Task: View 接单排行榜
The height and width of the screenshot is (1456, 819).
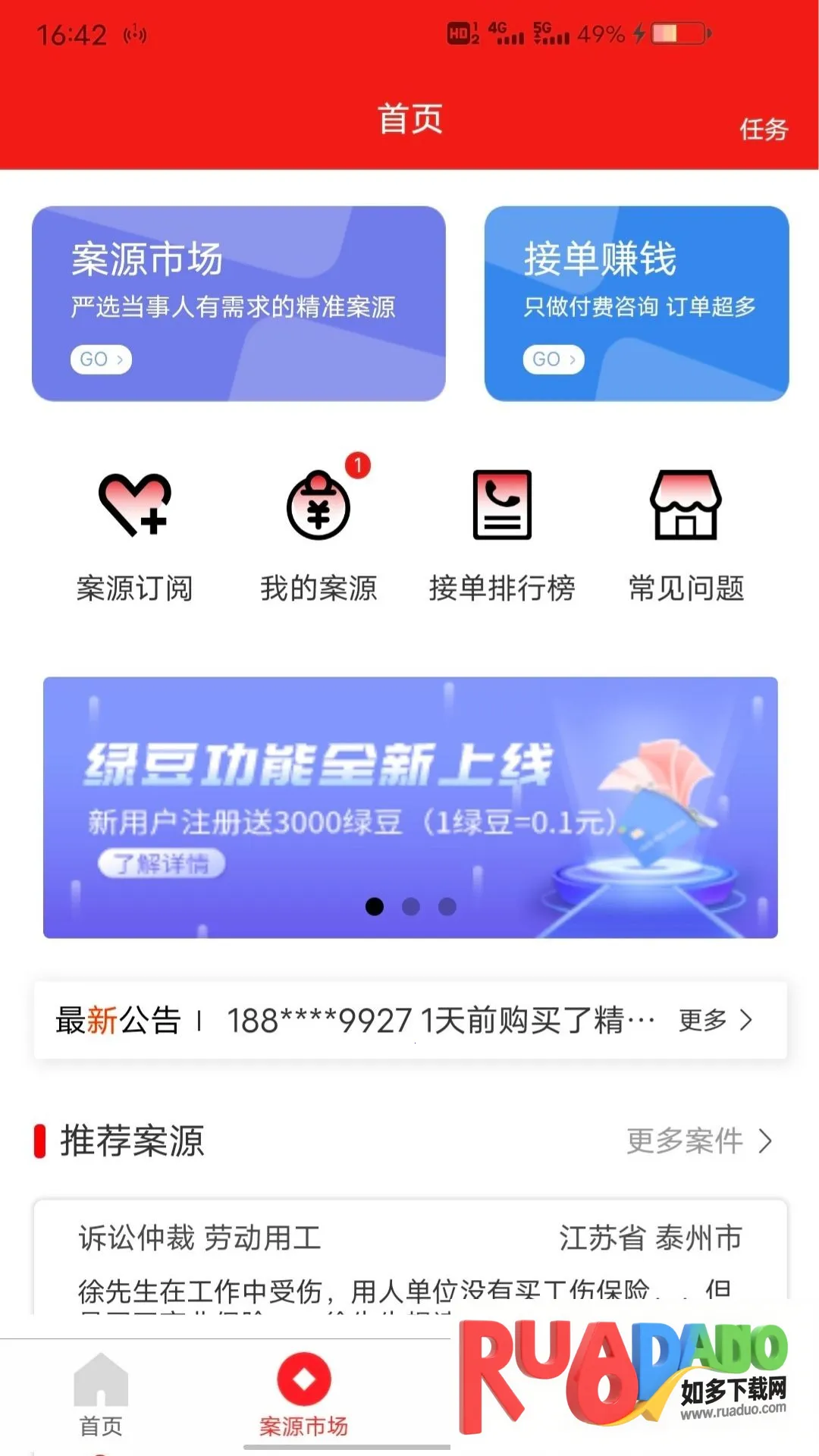Action: point(502,535)
